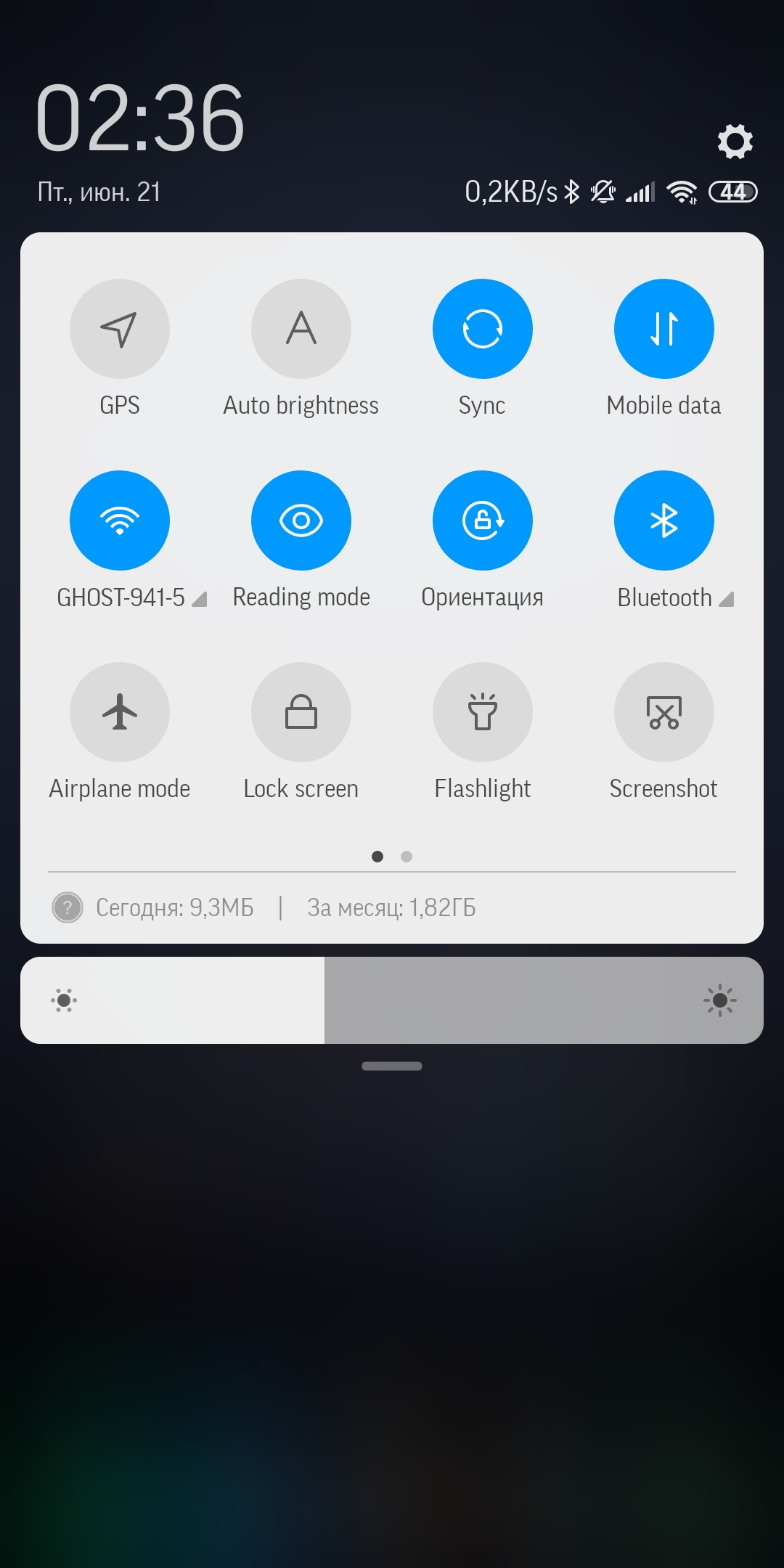Enable Auto brightness
Image resolution: width=784 pixels, height=1568 pixels.
(x=301, y=329)
